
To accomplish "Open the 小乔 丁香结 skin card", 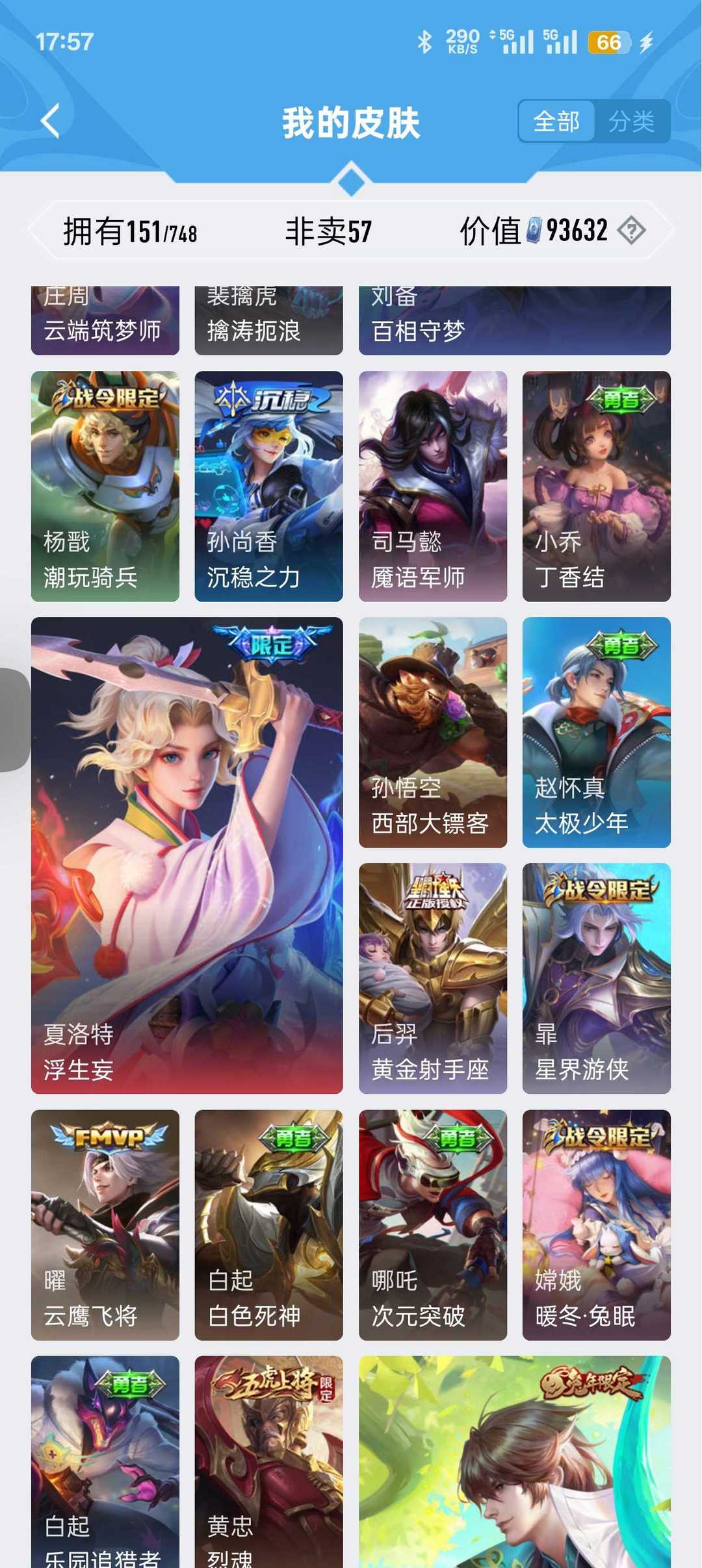I will 597,487.
